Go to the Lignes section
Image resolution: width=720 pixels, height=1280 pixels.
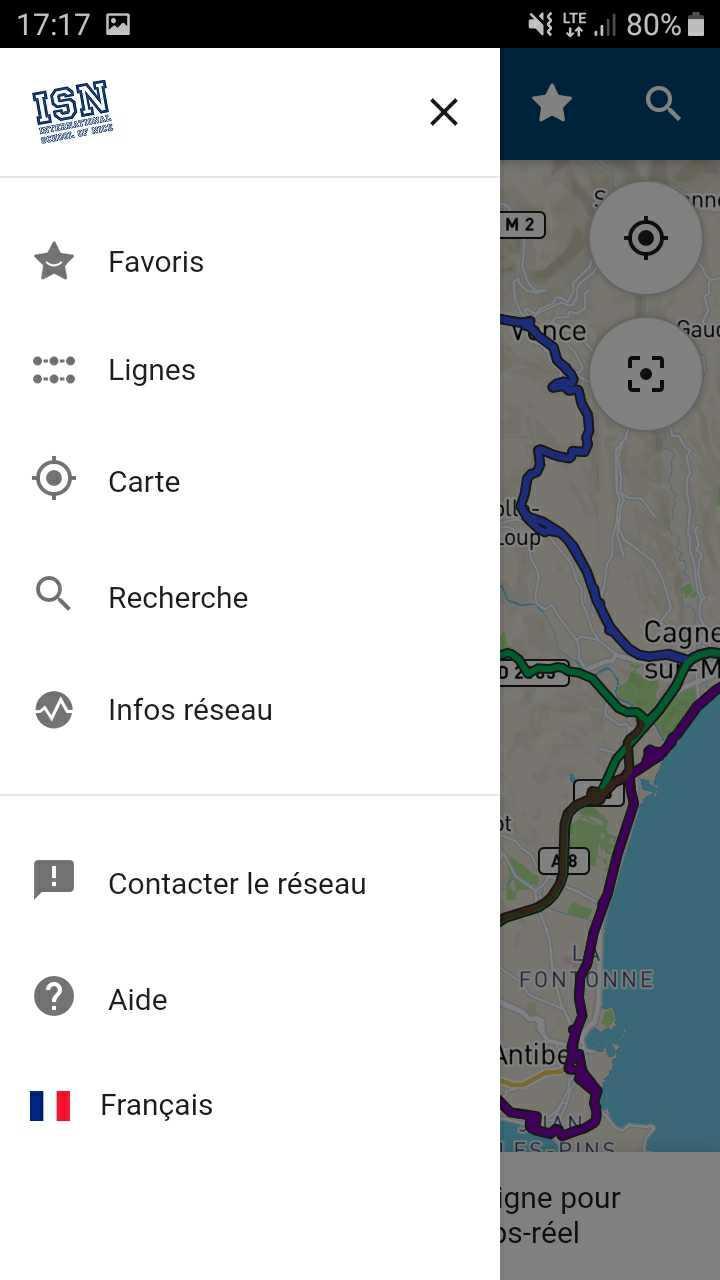click(151, 370)
